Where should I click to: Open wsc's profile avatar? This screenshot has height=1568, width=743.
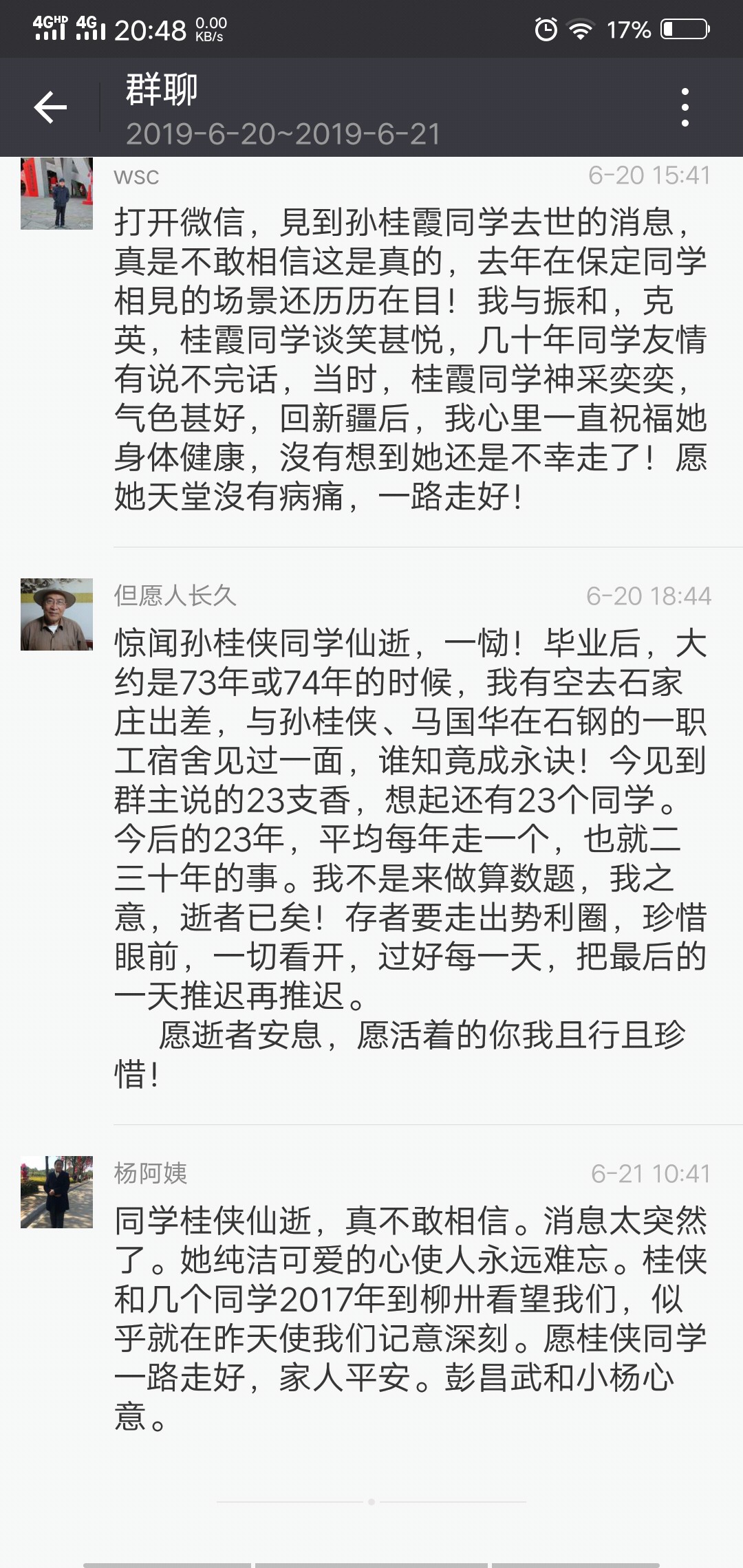tap(56, 194)
